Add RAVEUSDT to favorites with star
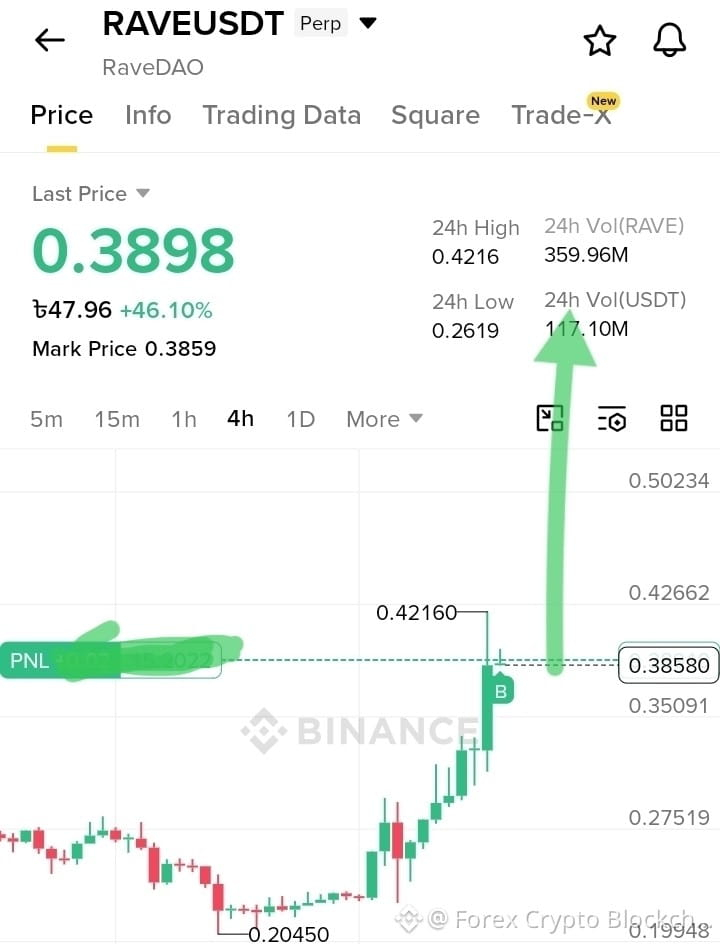The height and width of the screenshot is (944, 720). tap(600, 40)
